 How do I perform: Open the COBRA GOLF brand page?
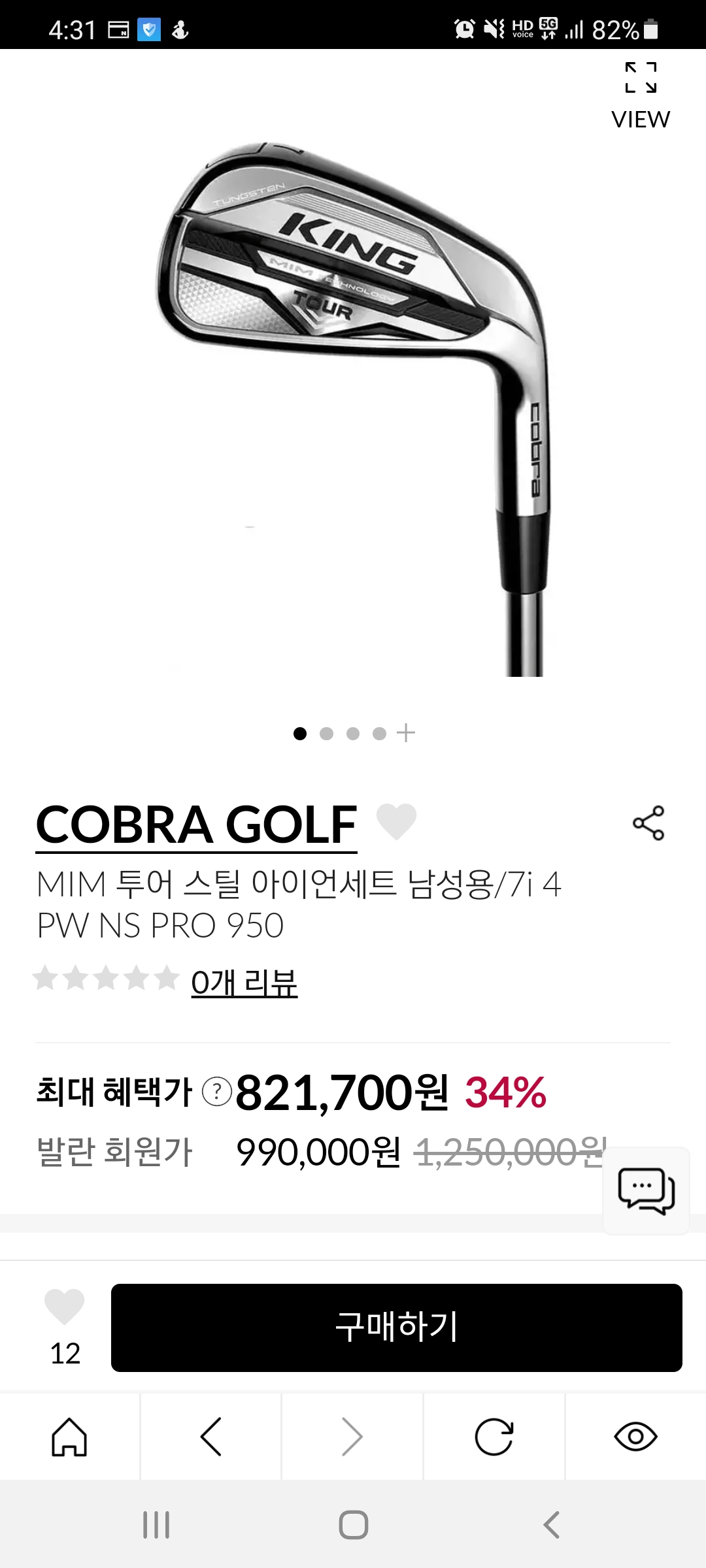click(196, 825)
